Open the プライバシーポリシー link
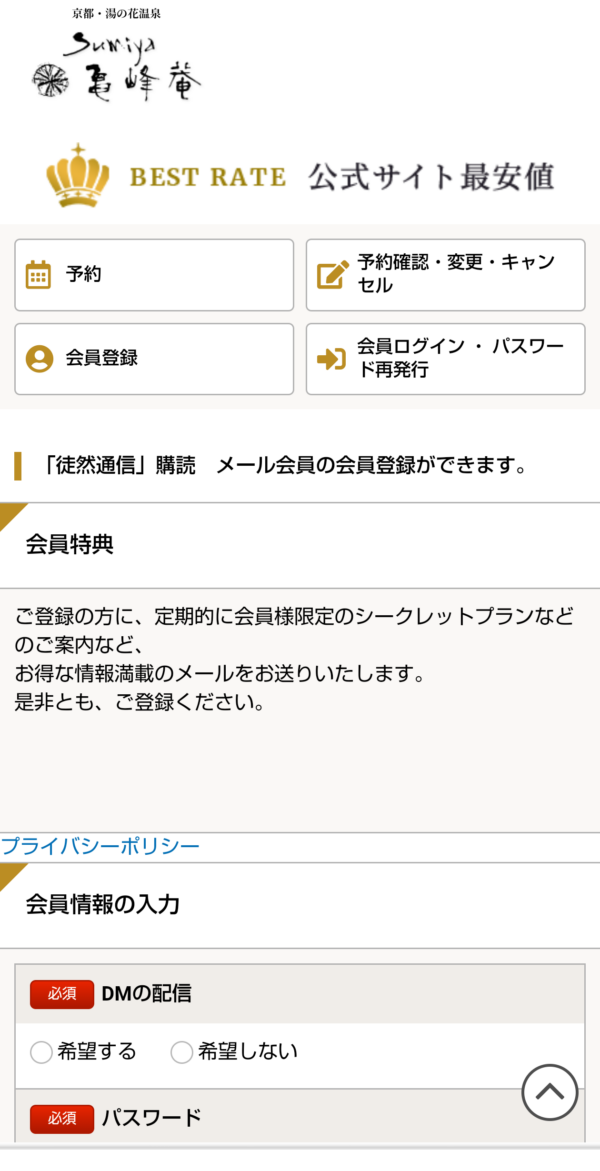Viewport: 600px width, 1171px height. 100,846
